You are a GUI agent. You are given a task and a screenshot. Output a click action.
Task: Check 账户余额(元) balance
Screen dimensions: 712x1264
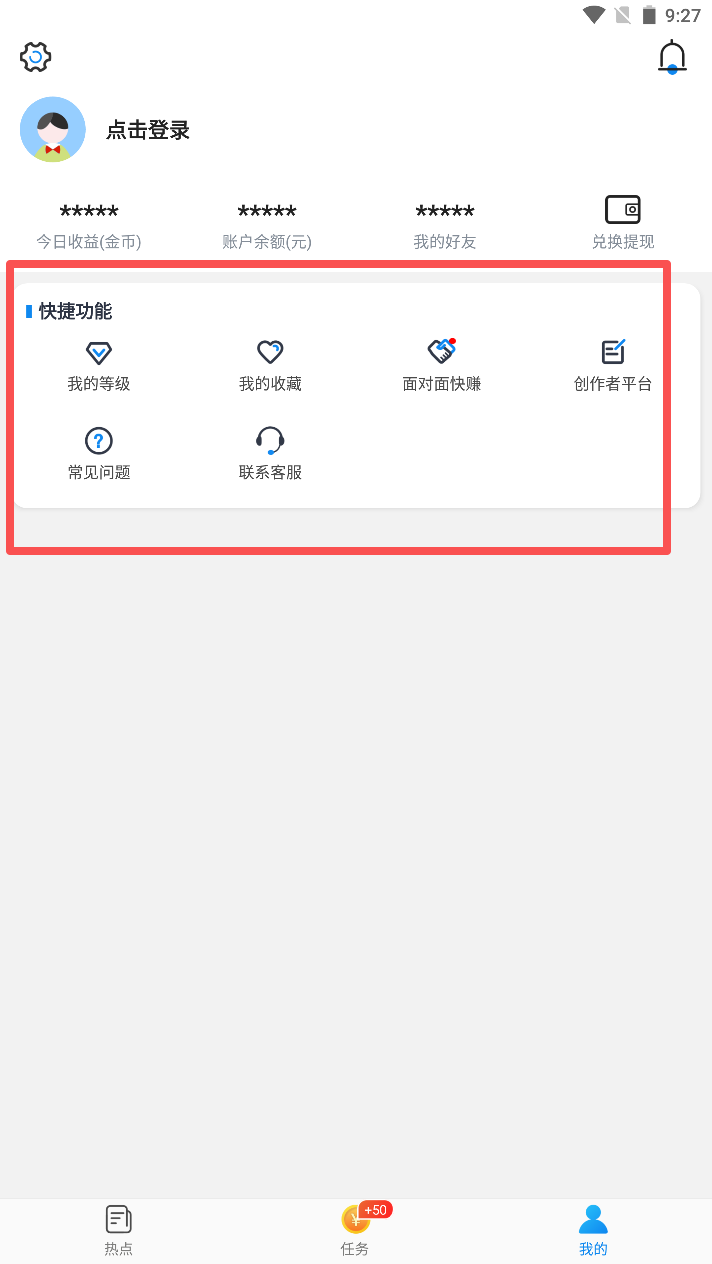point(267,225)
